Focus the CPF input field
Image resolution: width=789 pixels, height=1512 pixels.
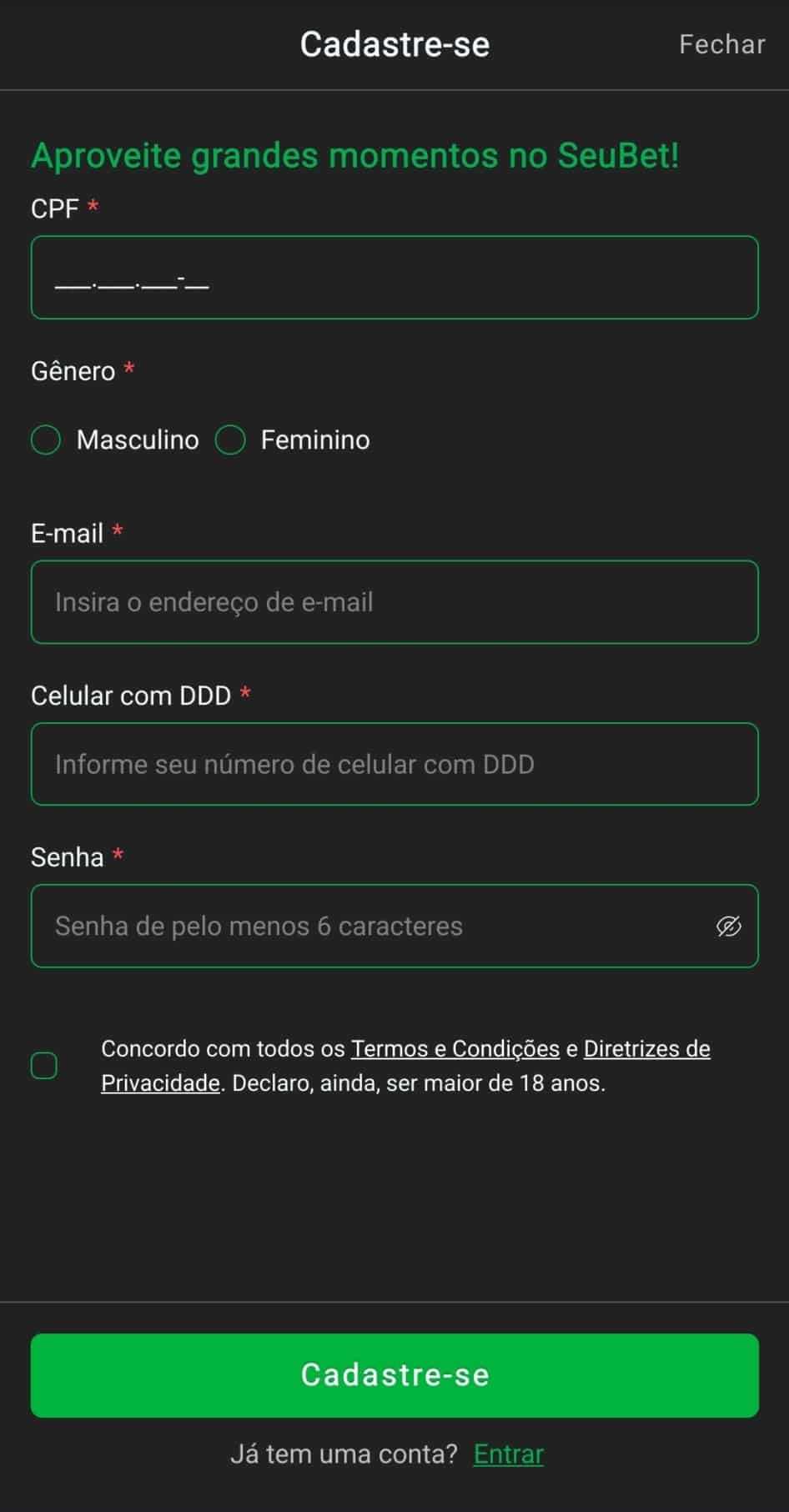[394, 278]
